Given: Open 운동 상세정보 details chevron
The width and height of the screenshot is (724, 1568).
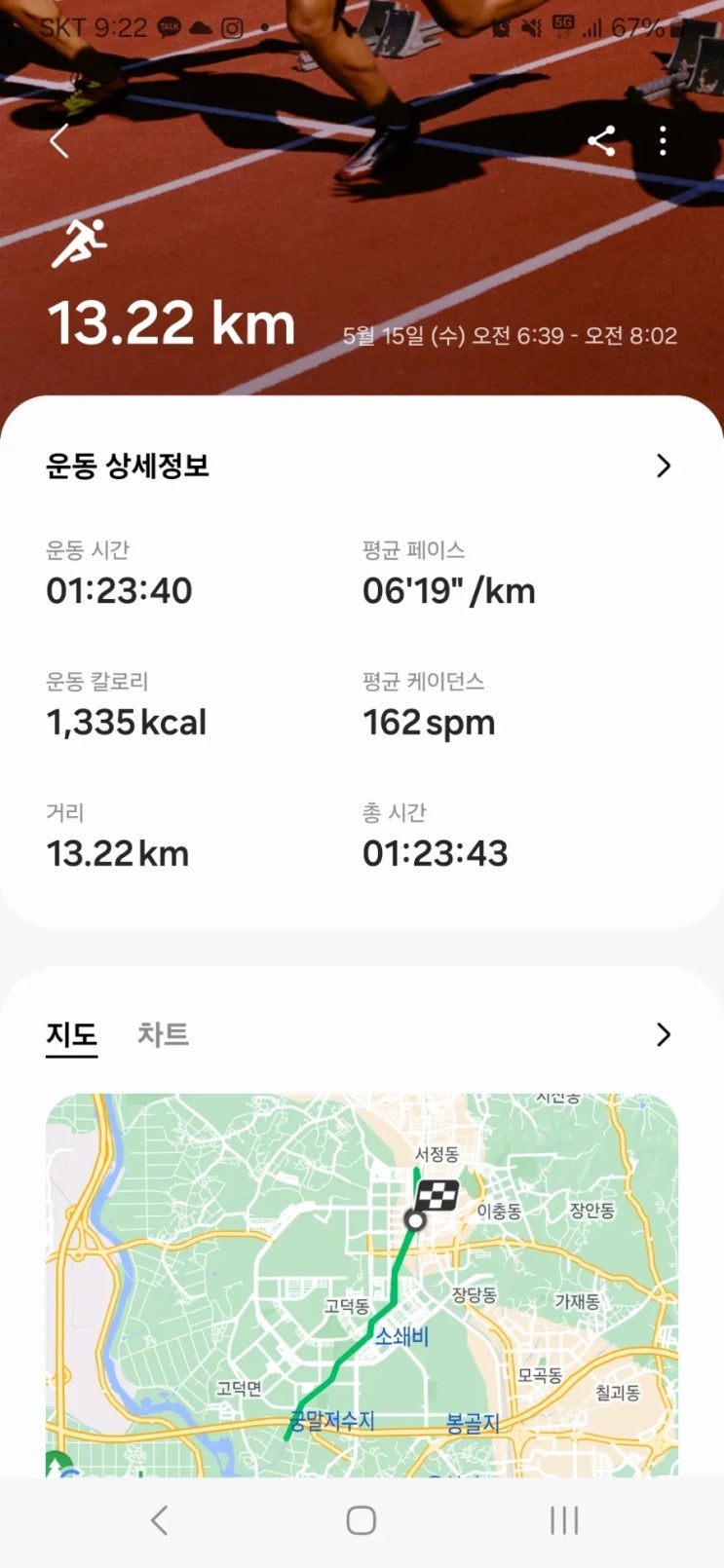Looking at the screenshot, I should tap(664, 466).
